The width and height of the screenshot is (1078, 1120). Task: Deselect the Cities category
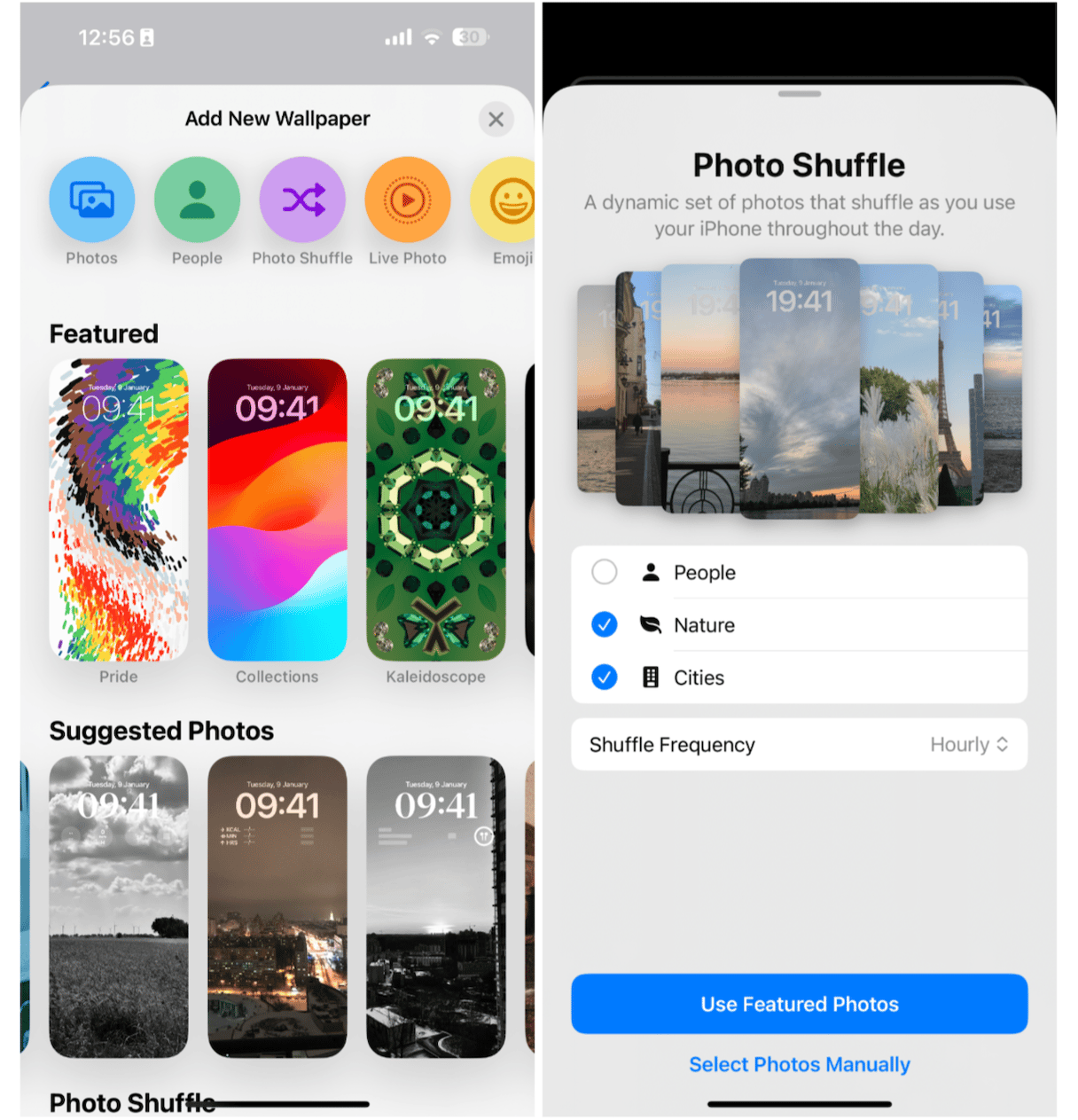(x=605, y=677)
